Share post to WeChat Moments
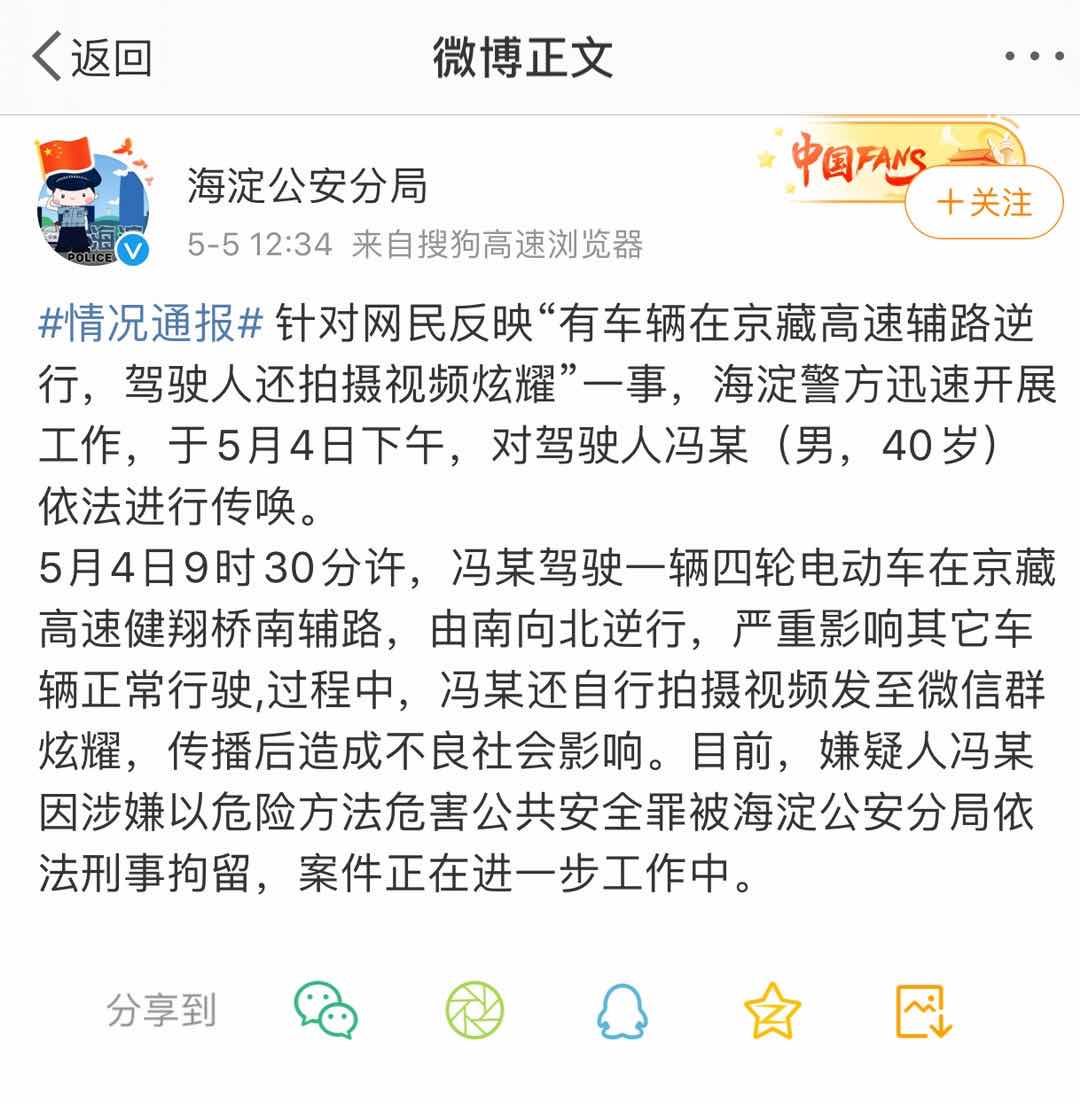Image resolution: width=1080 pixels, height=1104 pixels. [475, 1010]
